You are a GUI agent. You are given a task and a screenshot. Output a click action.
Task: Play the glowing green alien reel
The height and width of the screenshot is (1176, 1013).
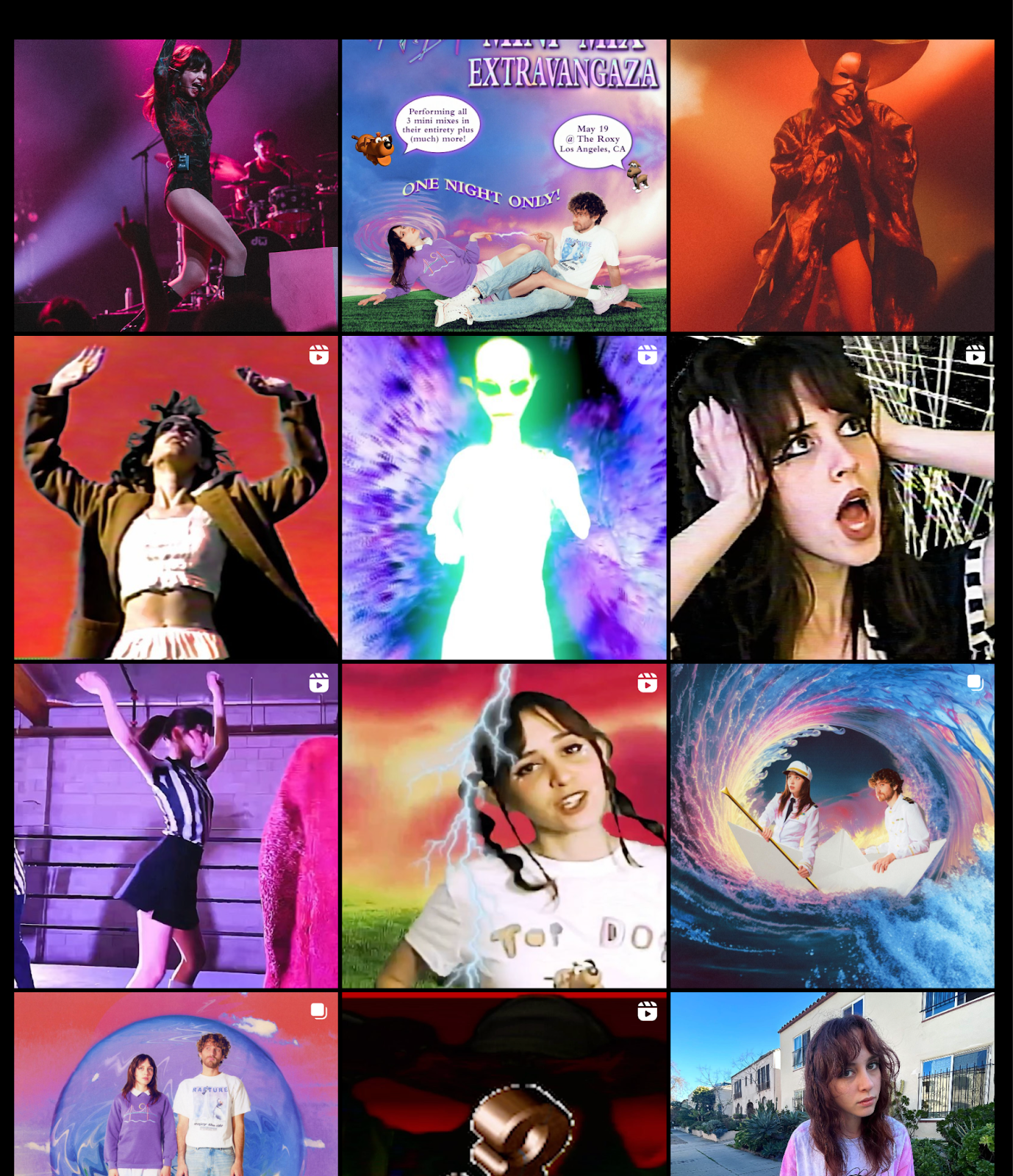[x=504, y=498]
